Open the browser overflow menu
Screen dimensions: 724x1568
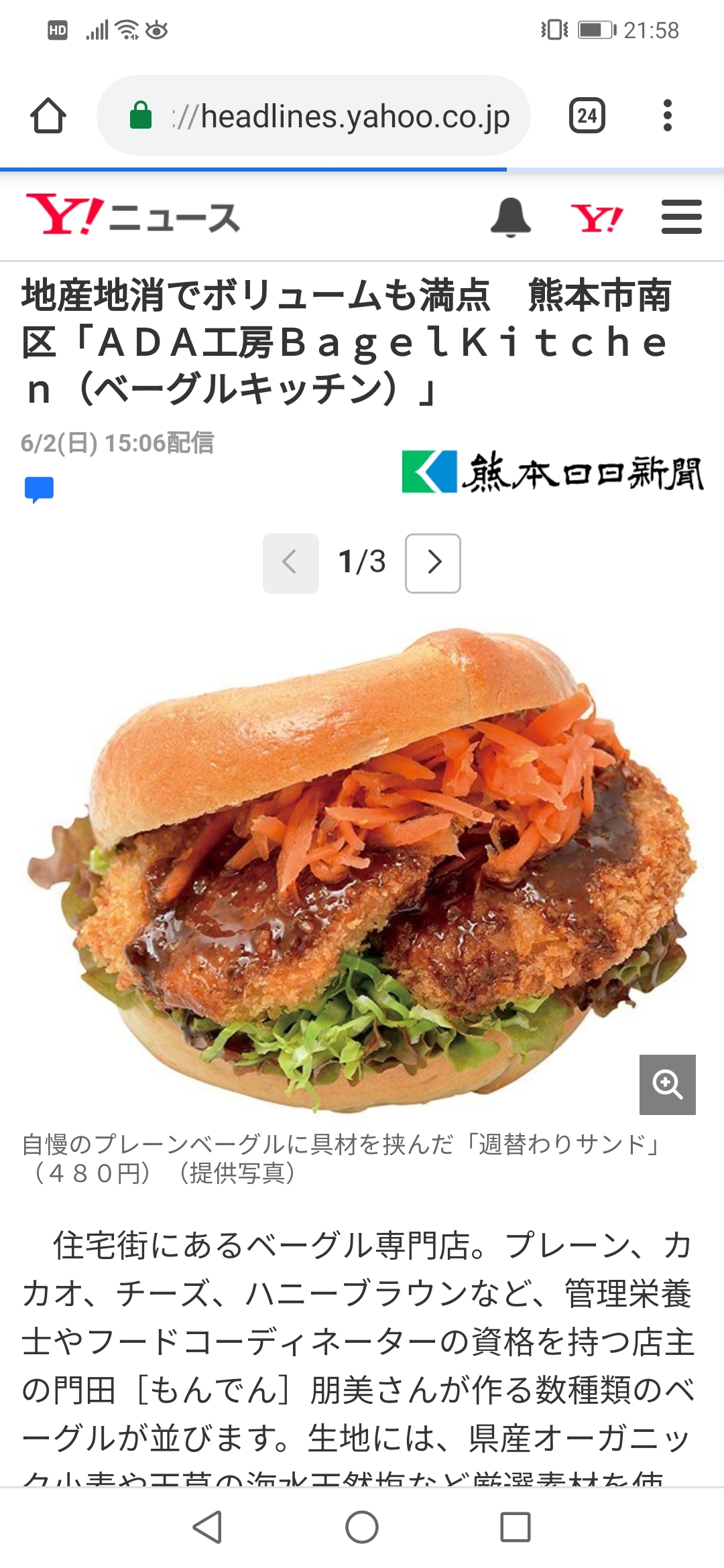click(x=667, y=116)
